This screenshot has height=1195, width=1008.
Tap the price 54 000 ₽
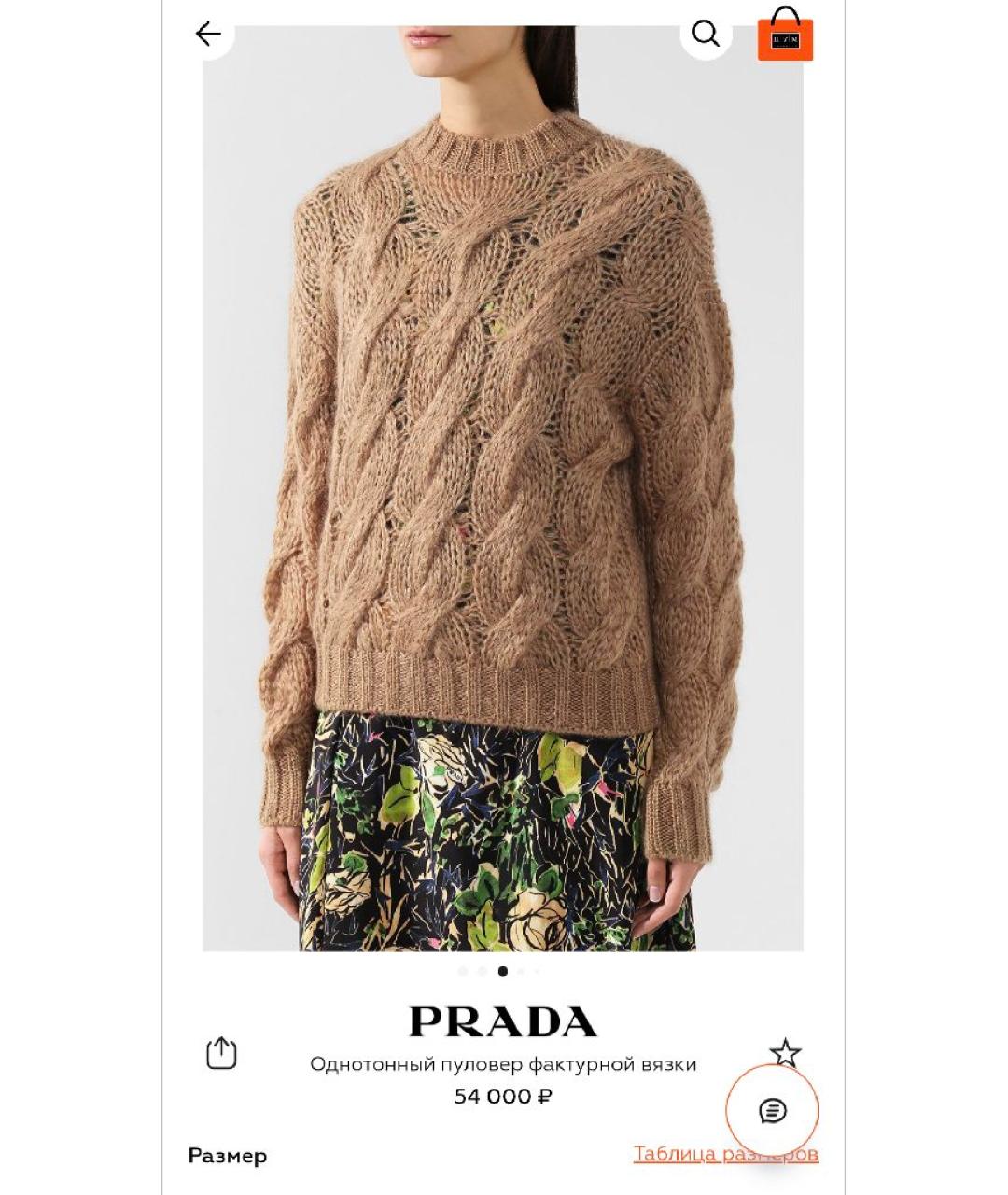pyautogui.click(x=504, y=1096)
